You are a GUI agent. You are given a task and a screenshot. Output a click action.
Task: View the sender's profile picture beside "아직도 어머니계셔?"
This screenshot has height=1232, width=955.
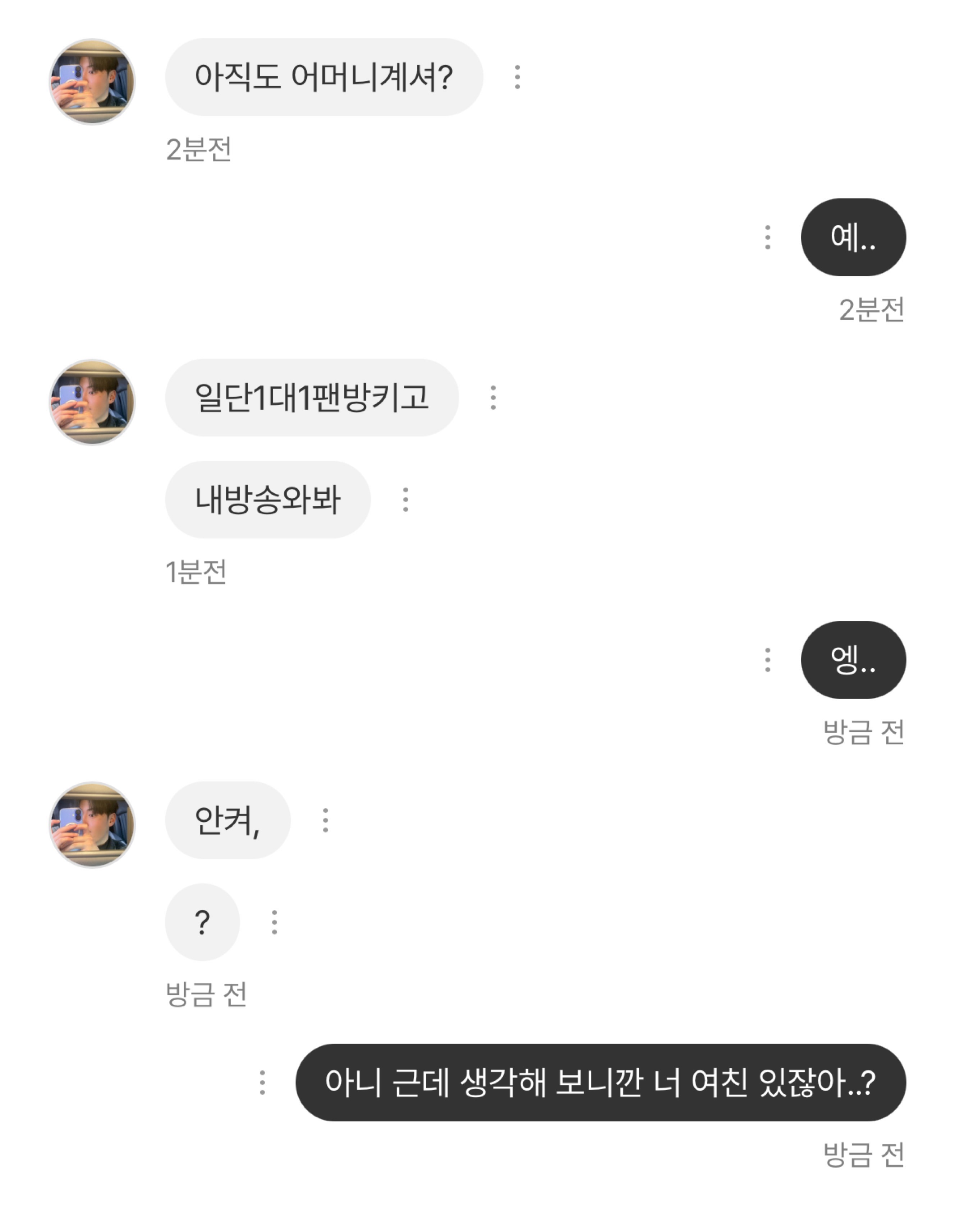(x=93, y=81)
